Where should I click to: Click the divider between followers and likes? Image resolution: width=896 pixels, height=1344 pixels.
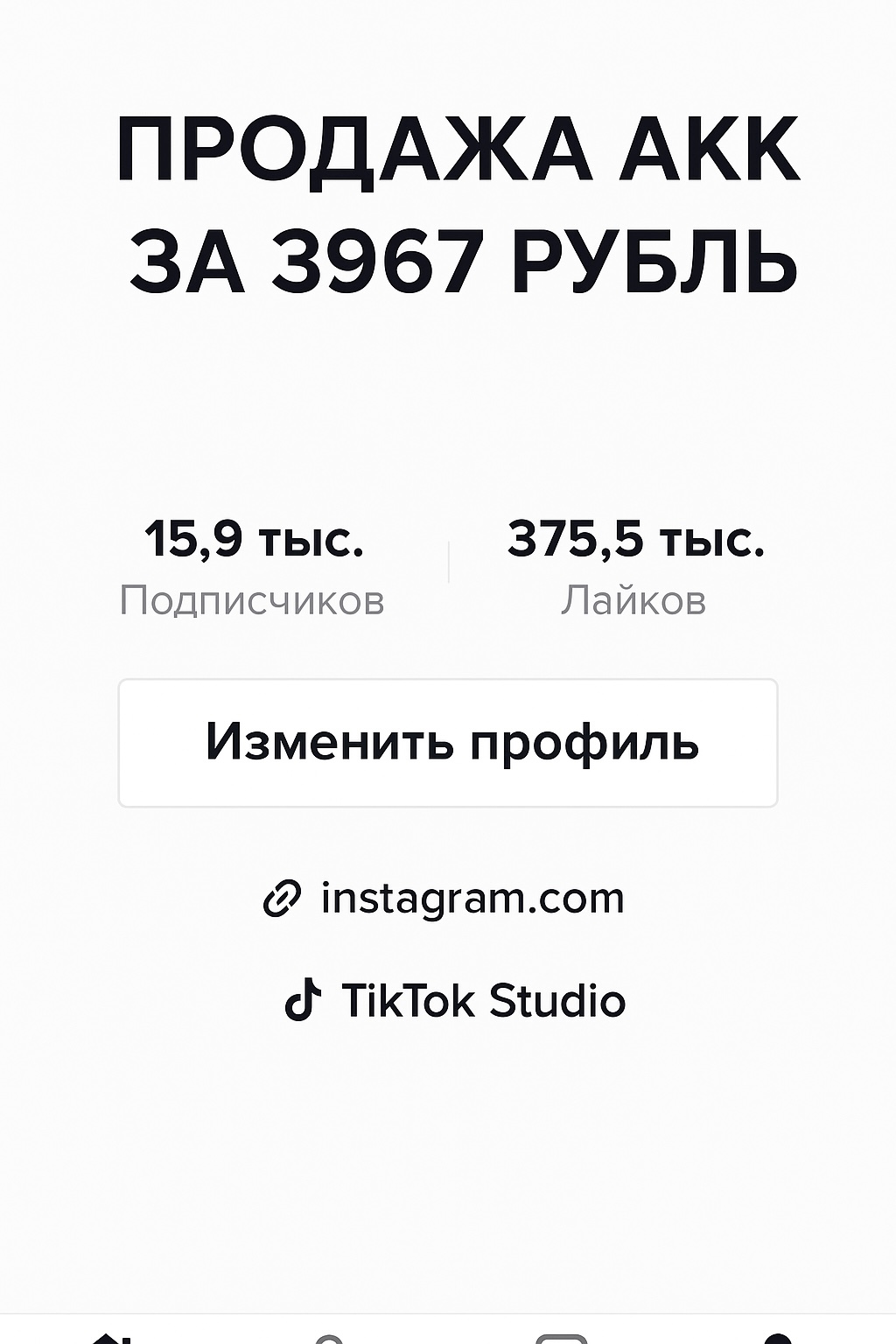point(448,560)
